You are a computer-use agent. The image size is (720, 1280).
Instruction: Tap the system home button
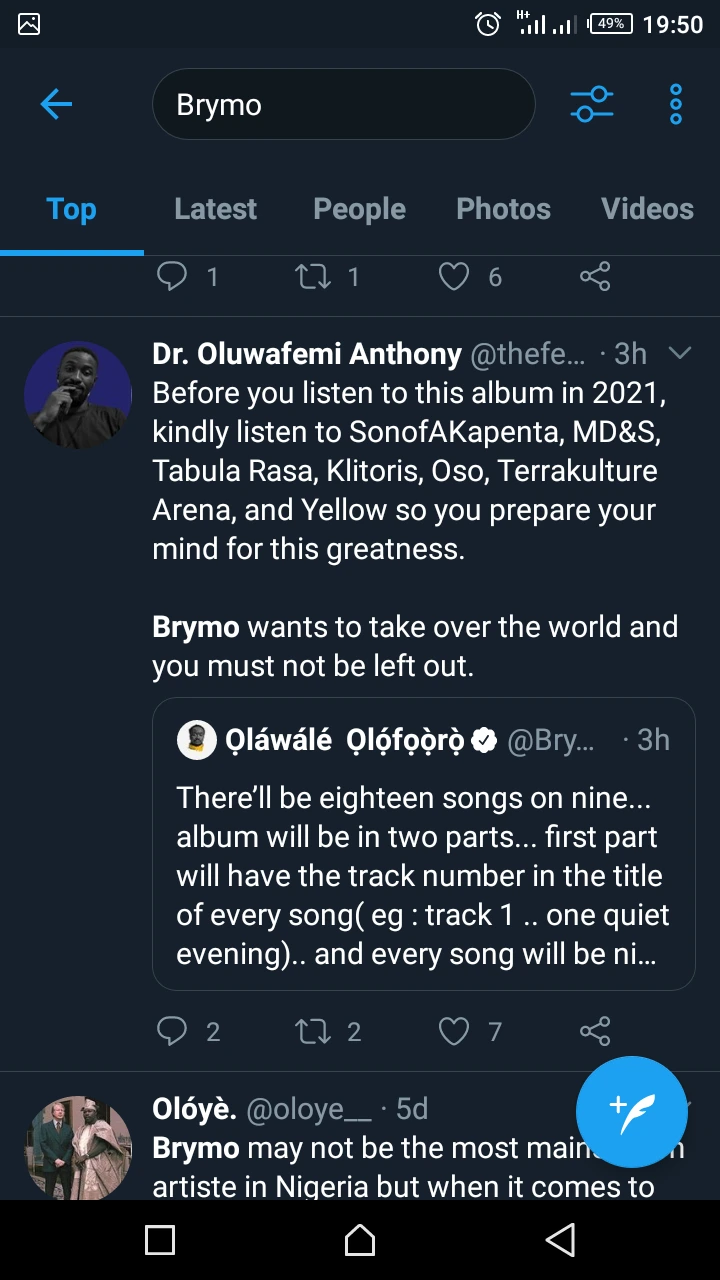[360, 1241]
